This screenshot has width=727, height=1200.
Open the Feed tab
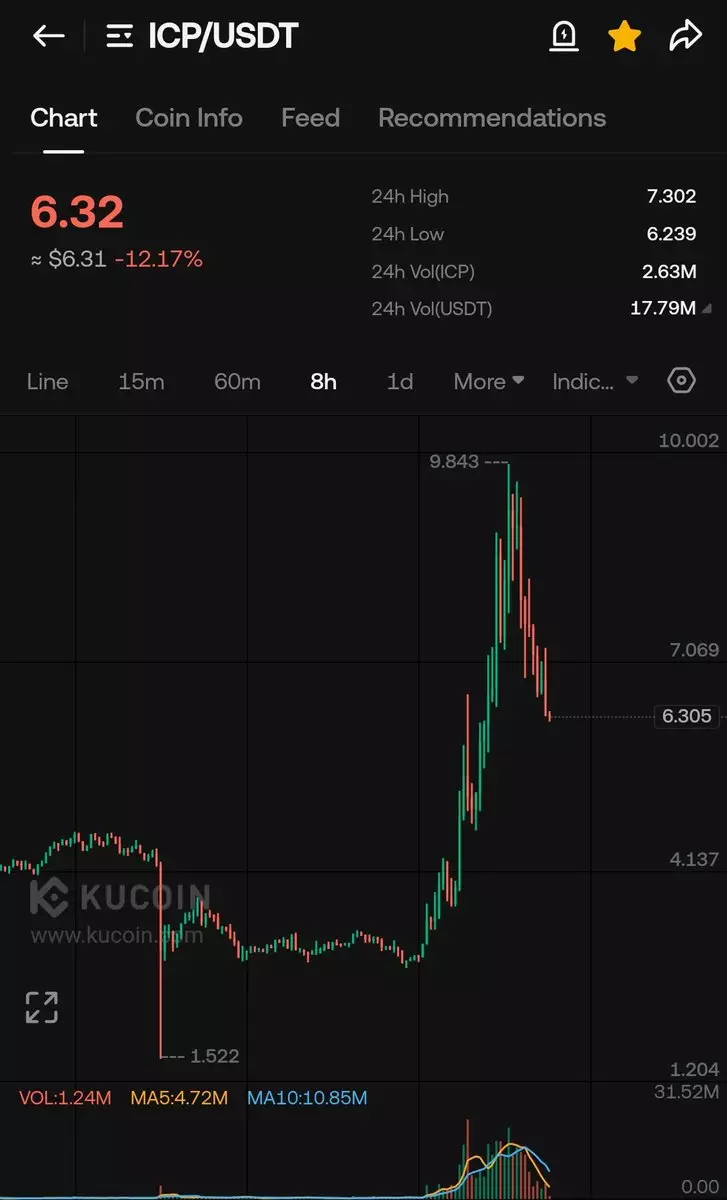(x=310, y=118)
